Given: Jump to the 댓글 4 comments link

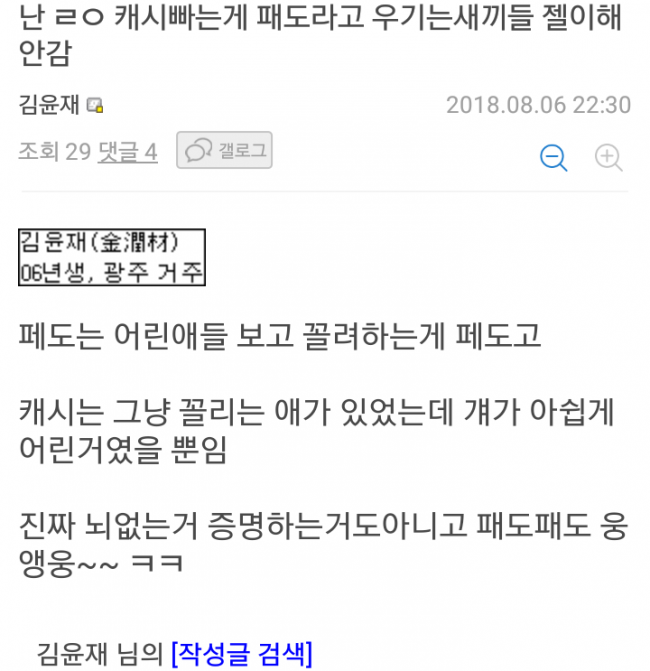Looking at the screenshot, I should [x=127, y=152].
